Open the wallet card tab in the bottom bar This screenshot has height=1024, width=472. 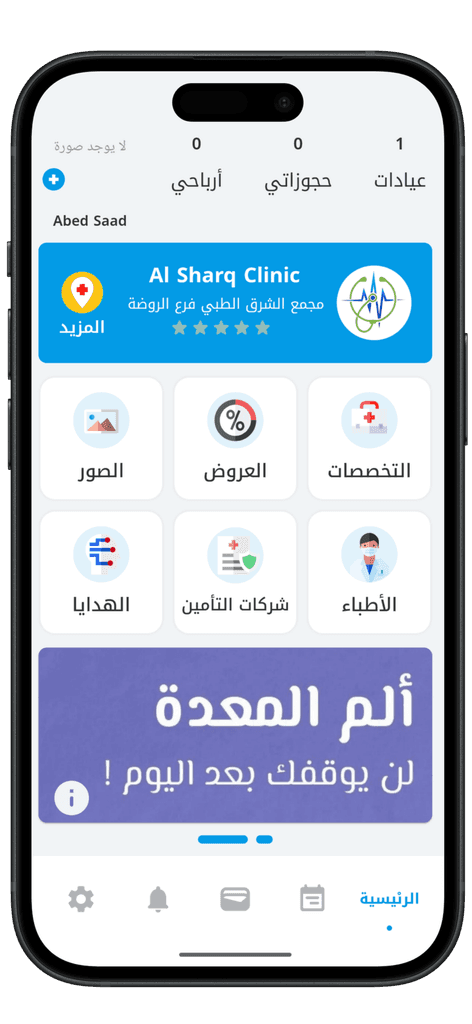[x=235, y=899]
